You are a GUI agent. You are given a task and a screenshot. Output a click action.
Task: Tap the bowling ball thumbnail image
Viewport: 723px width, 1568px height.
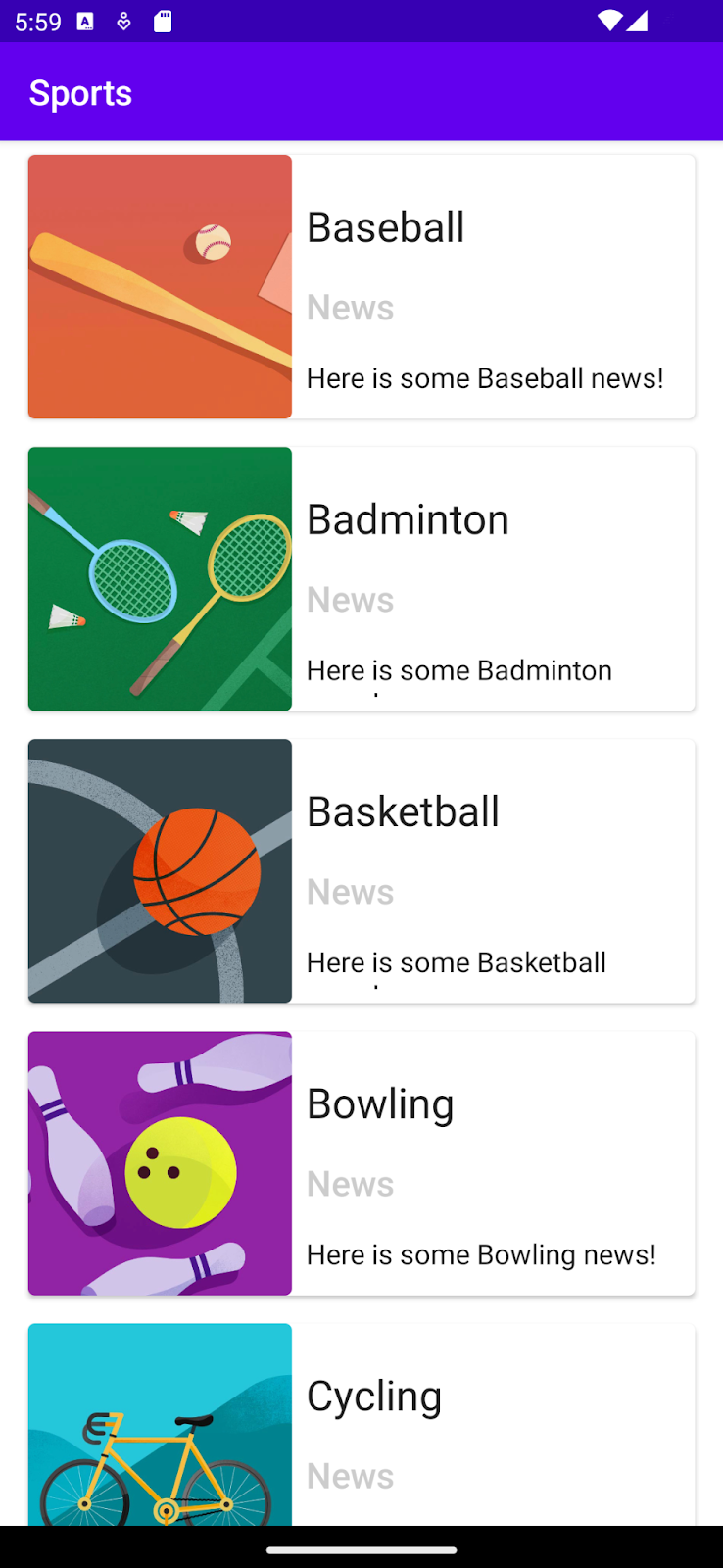click(x=160, y=1163)
